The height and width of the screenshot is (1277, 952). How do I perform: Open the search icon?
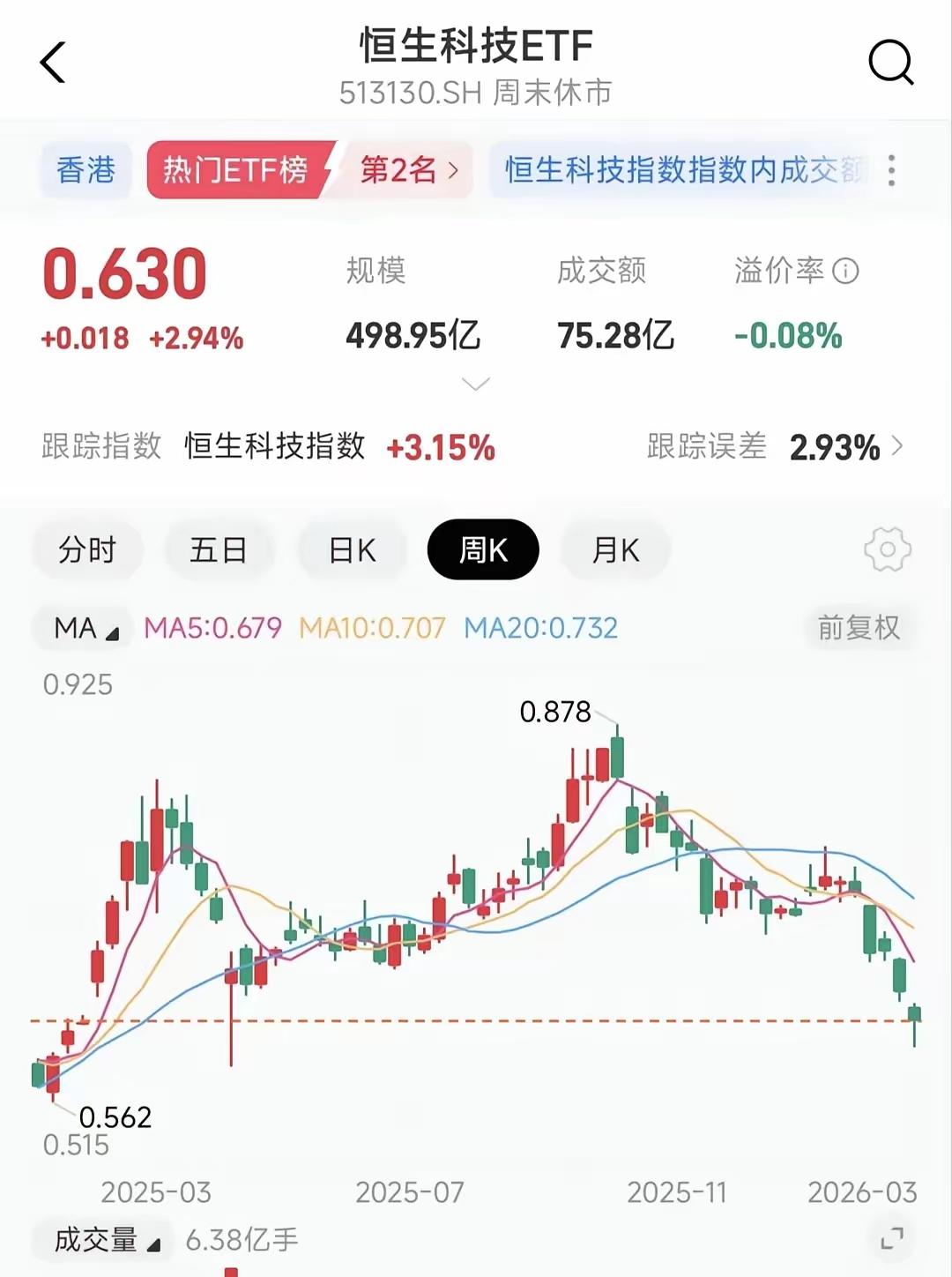(892, 63)
